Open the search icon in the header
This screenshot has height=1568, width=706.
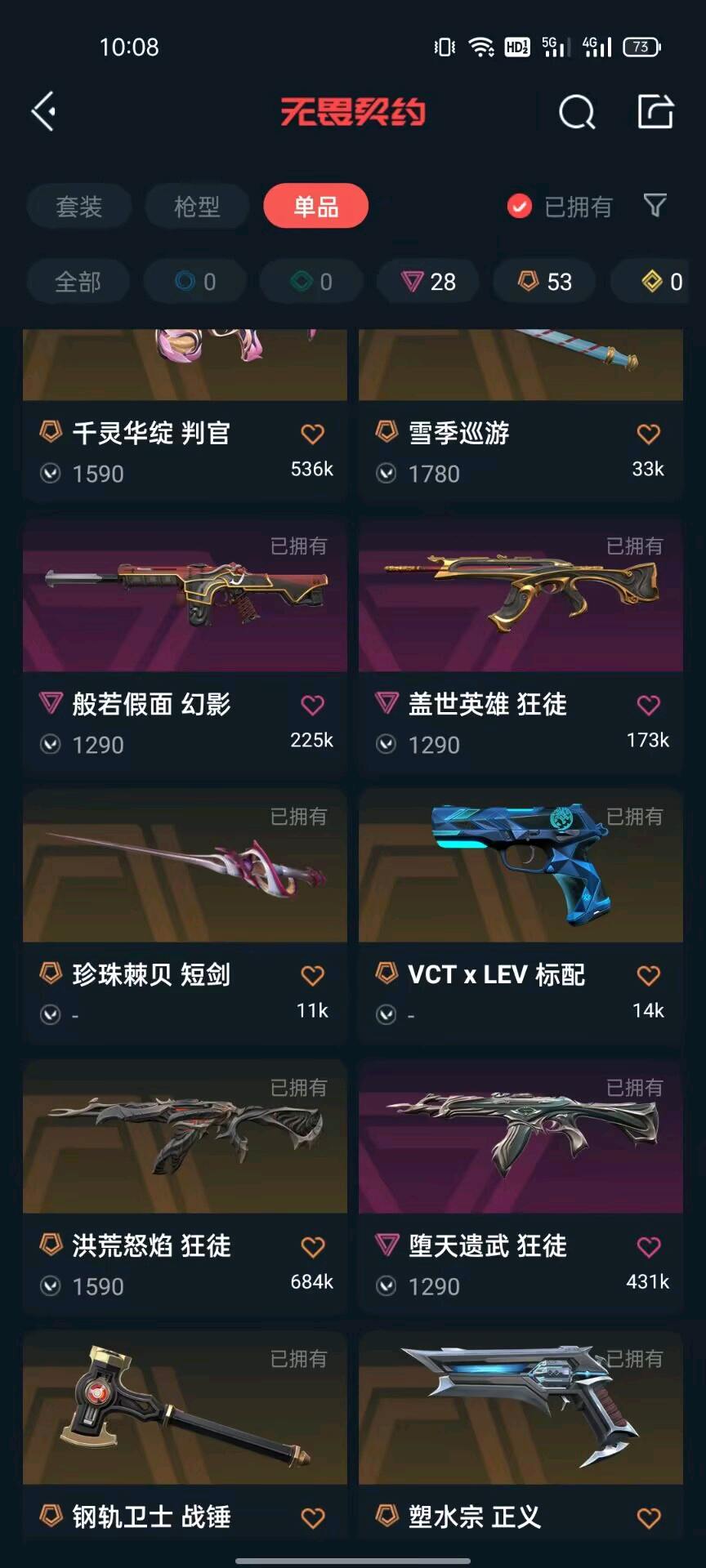click(x=576, y=112)
